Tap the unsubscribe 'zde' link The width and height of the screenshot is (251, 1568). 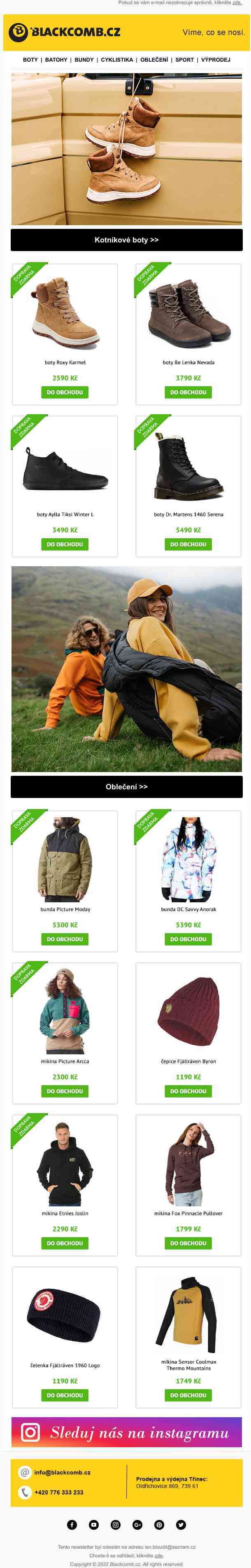pos(158,1555)
